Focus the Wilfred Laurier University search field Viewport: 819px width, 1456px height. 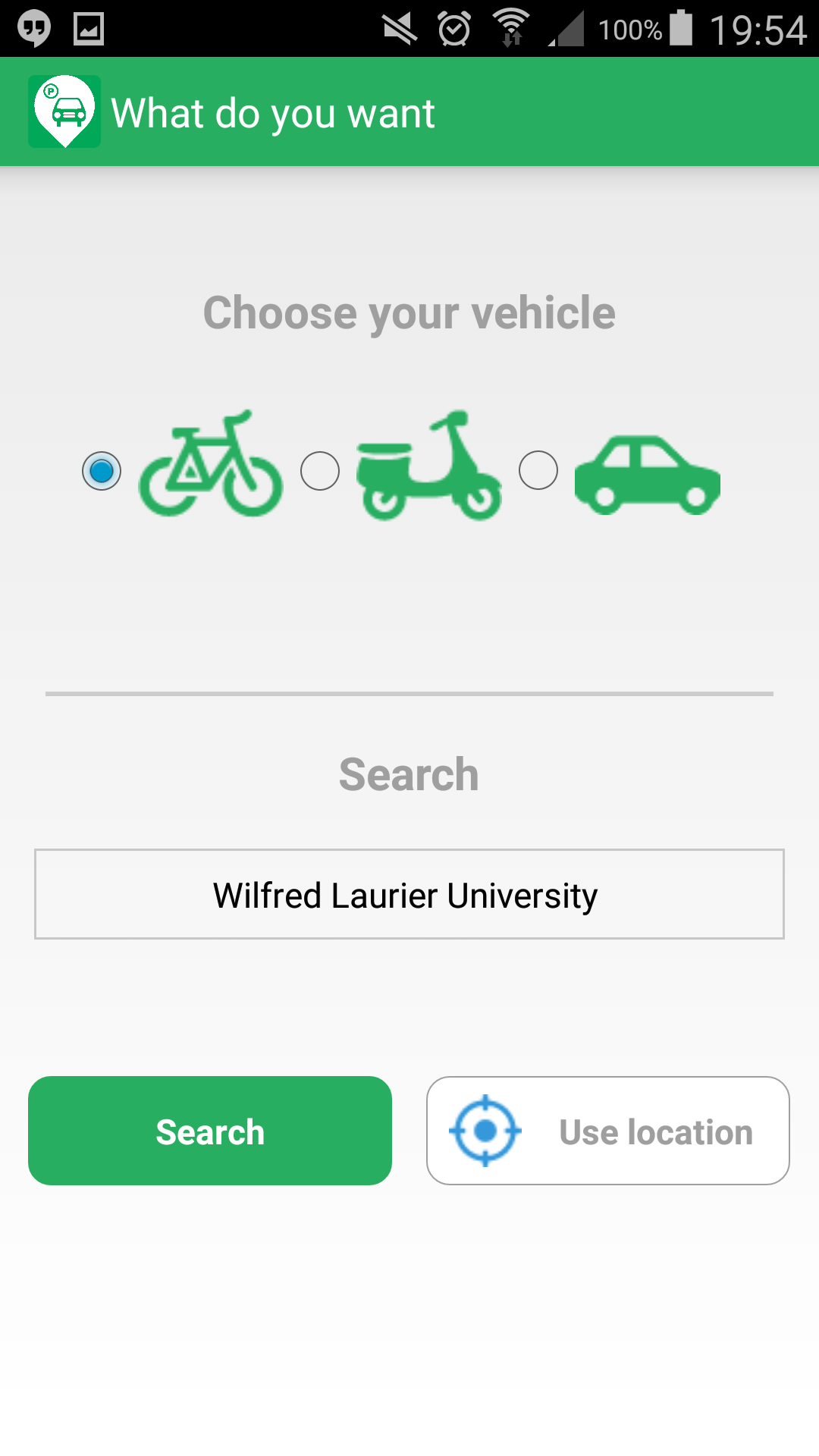409,895
